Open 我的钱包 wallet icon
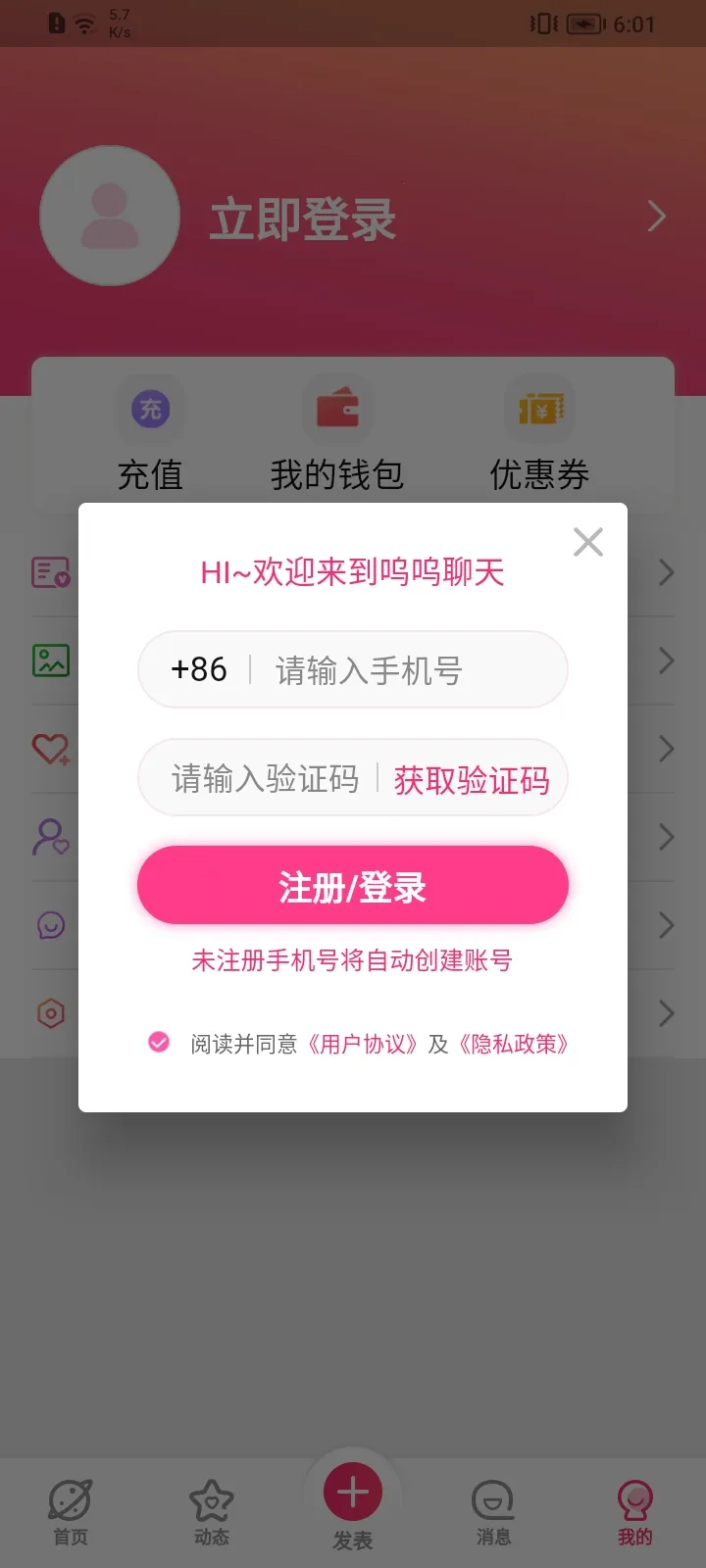This screenshot has height=1568, width=706. click(x=338, y=410)
